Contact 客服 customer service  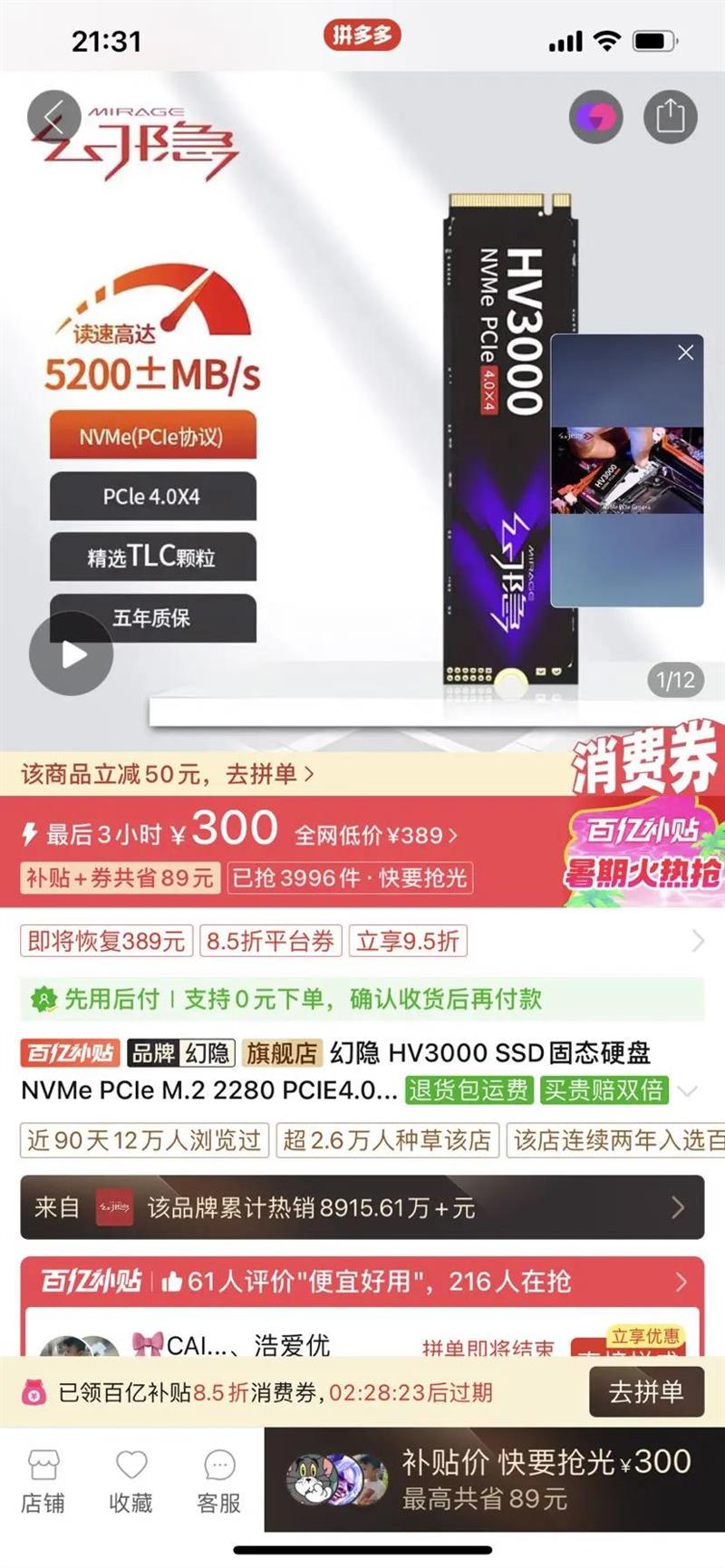(219, 1482)
